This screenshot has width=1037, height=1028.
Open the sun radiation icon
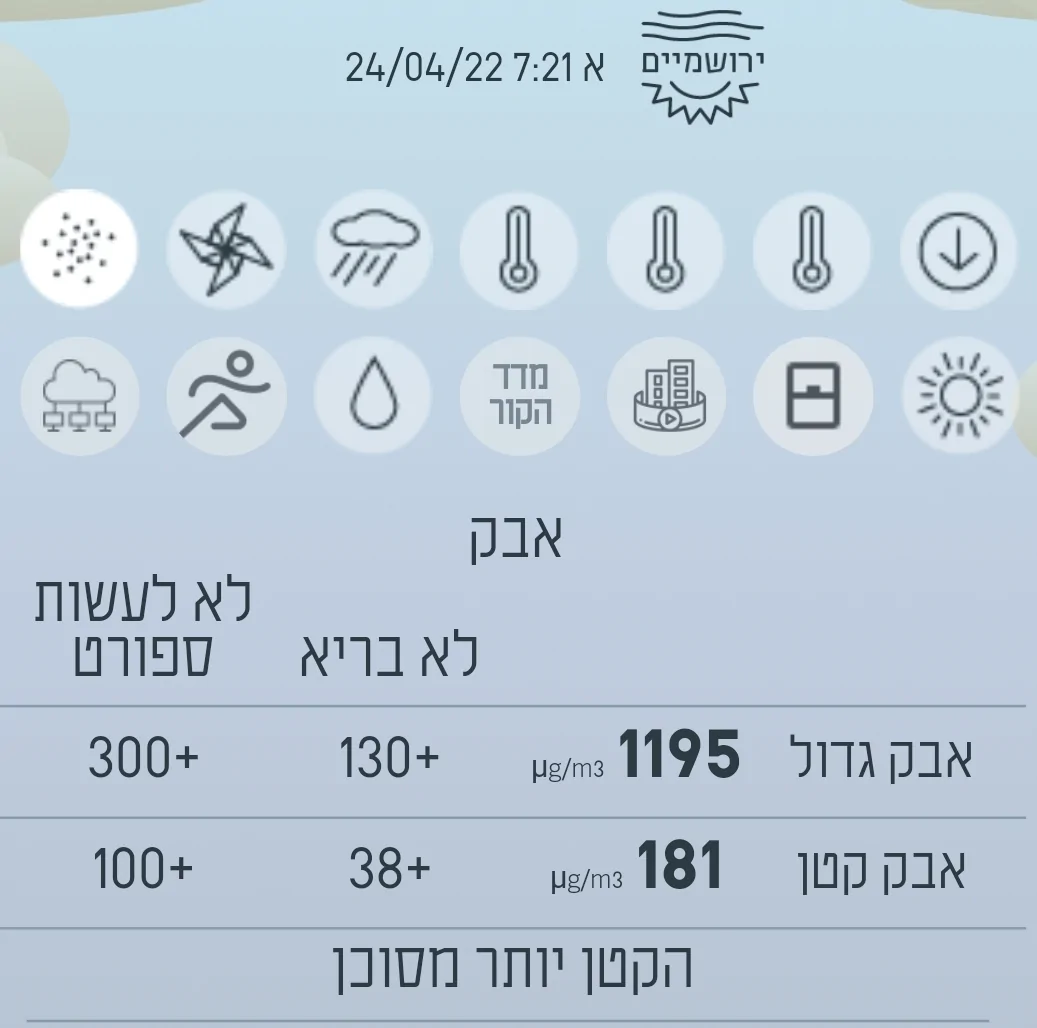[958, 397]
